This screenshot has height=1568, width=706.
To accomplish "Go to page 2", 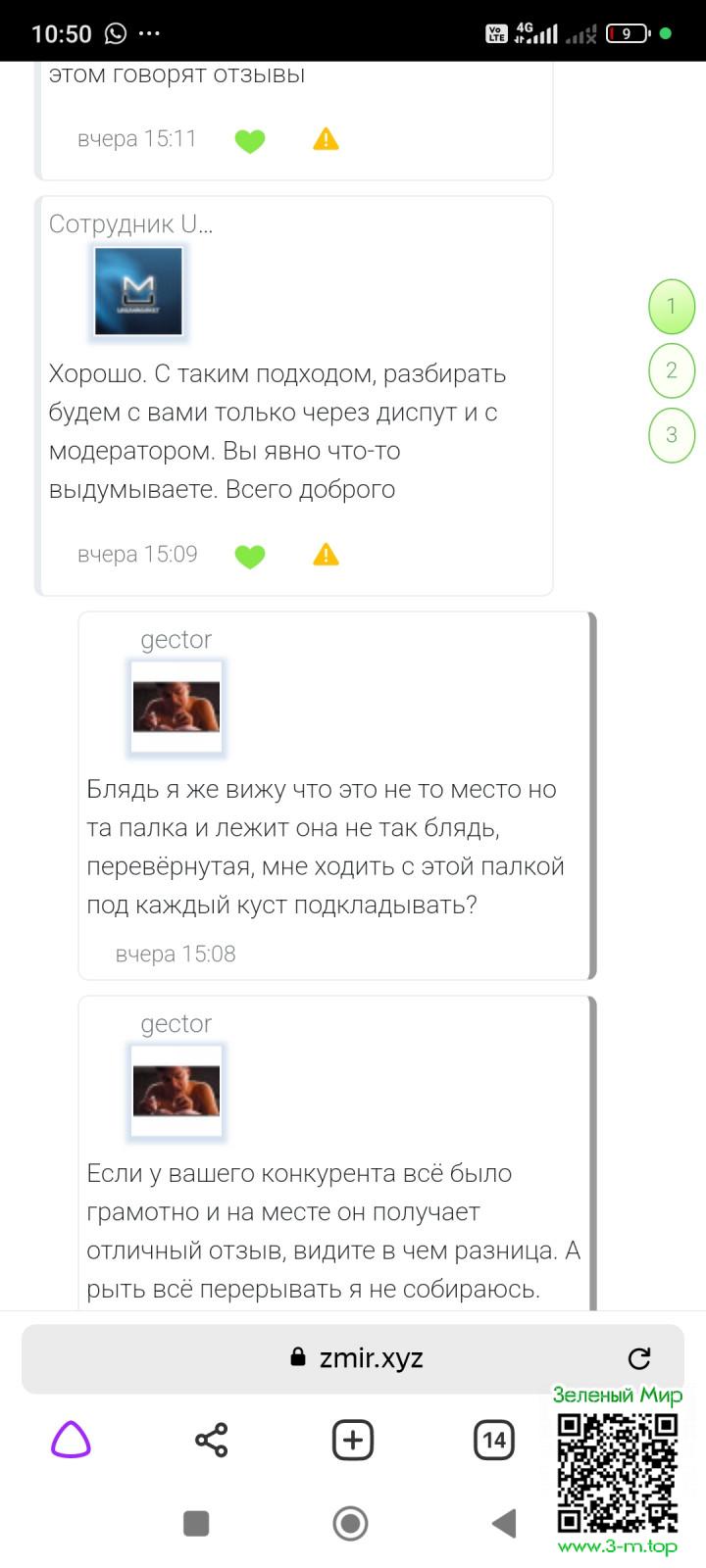I will [x=672, y=370].
